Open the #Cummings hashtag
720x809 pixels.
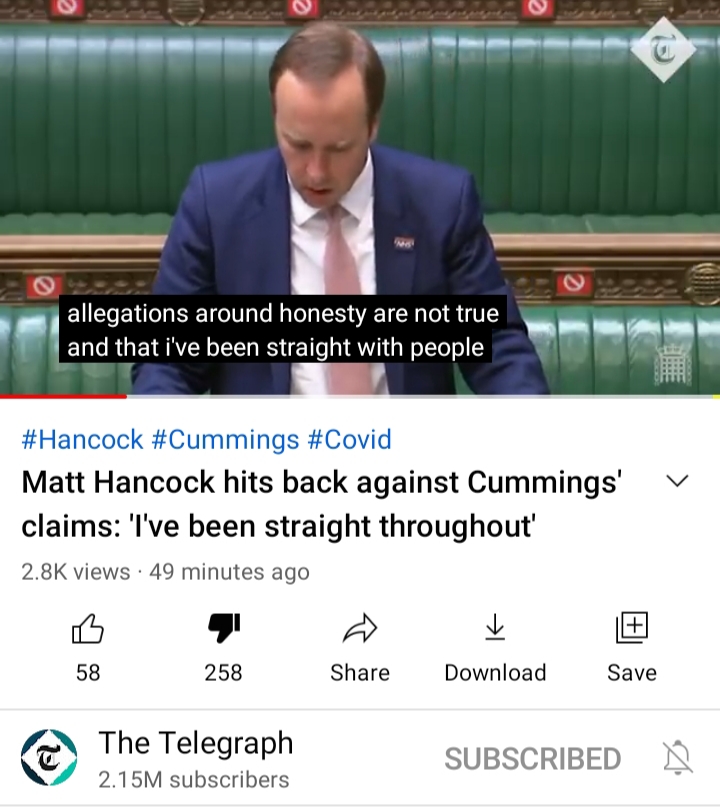[225, 438]
